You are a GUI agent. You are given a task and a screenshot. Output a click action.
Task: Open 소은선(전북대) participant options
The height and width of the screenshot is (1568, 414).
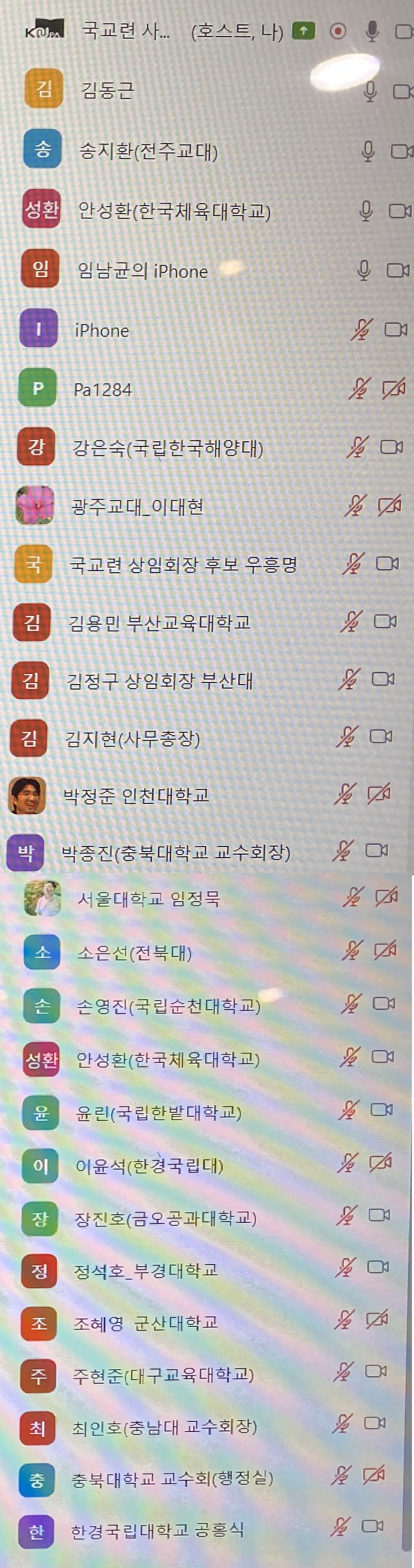[134, 953]
